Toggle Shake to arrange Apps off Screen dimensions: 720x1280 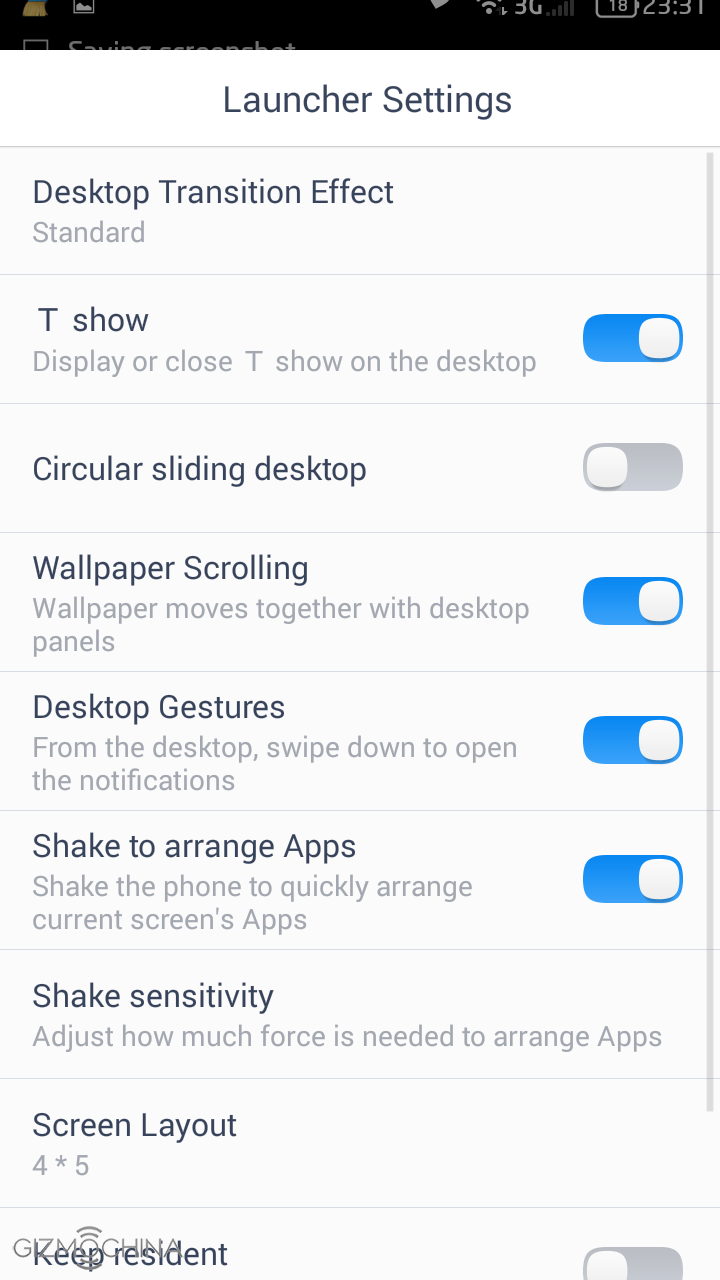(632, 879)
